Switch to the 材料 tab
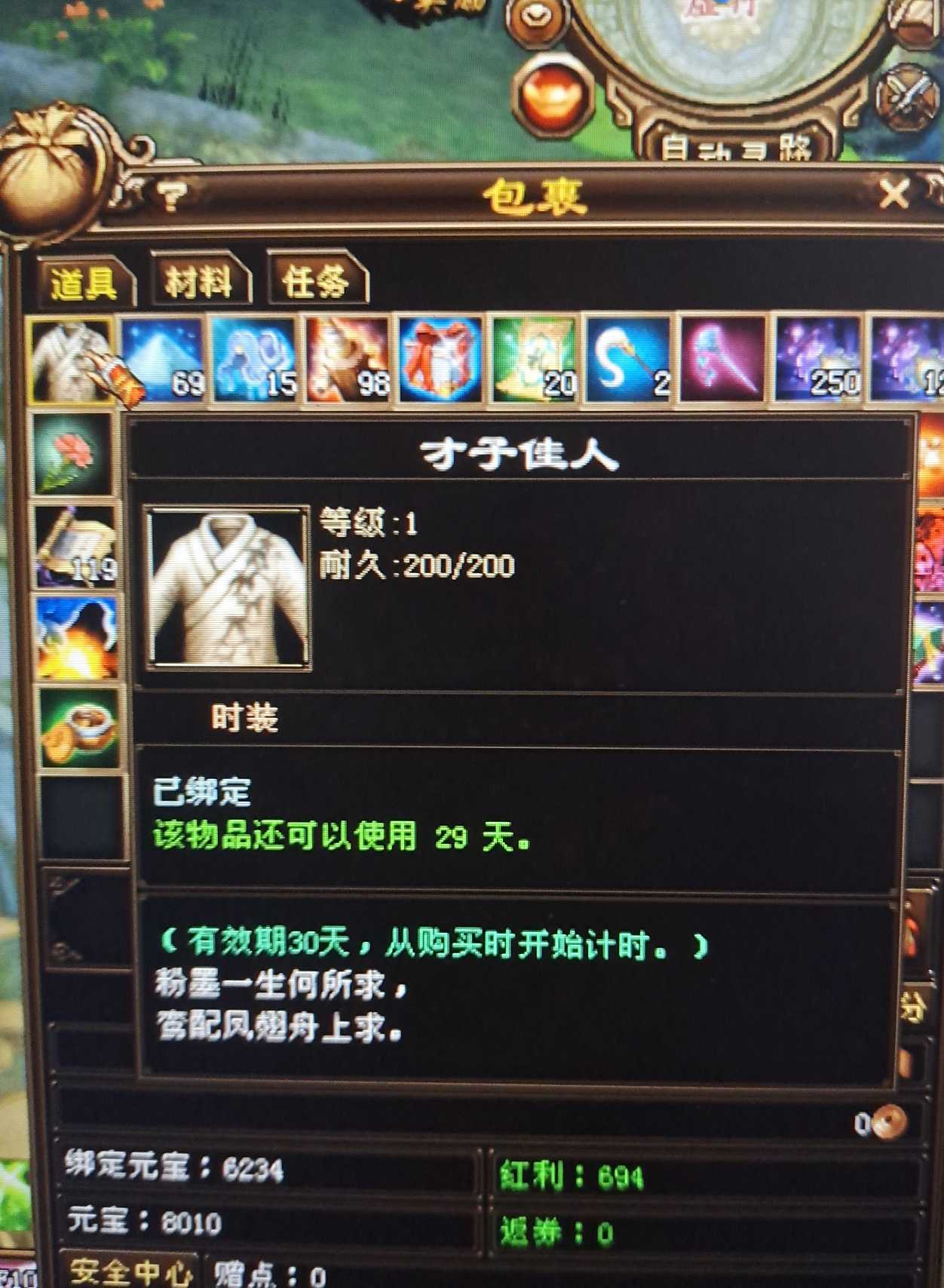Image resolution: width=944 pixels, height=1288 pixels. click(199, 283)
